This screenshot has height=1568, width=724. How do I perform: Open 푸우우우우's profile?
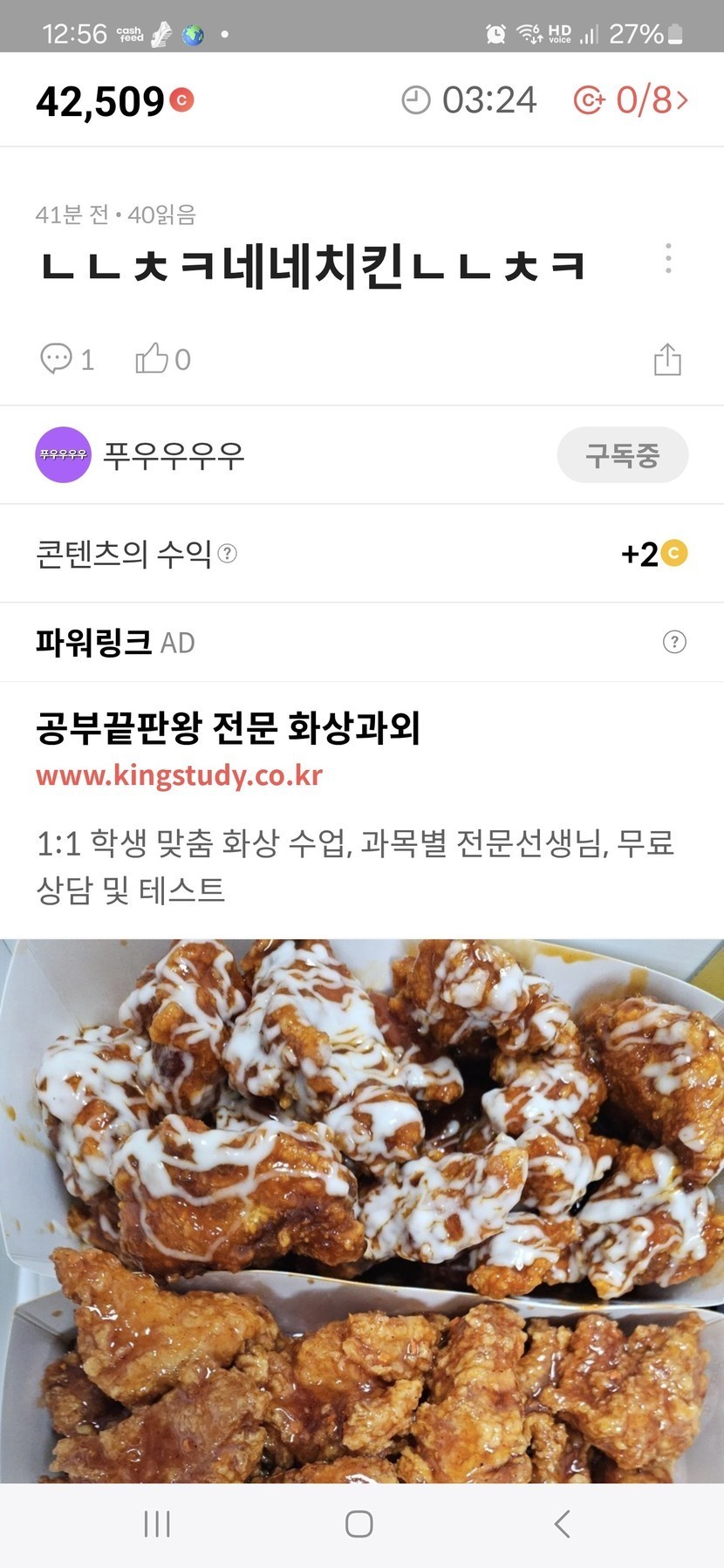point(64,454)
